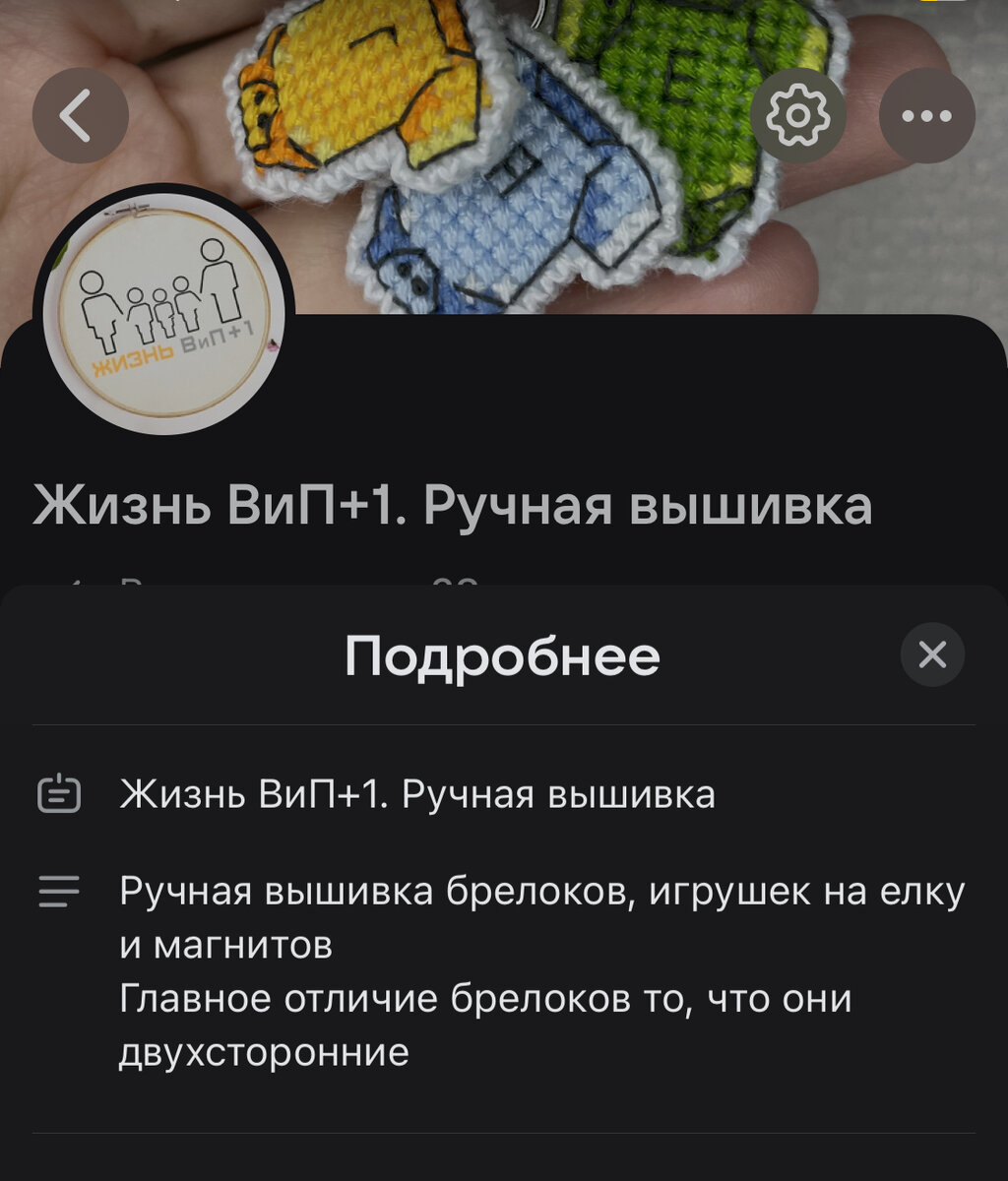Tap the yellow keychain at the top of the cover

pyautogui.click(x=364, y=89)
